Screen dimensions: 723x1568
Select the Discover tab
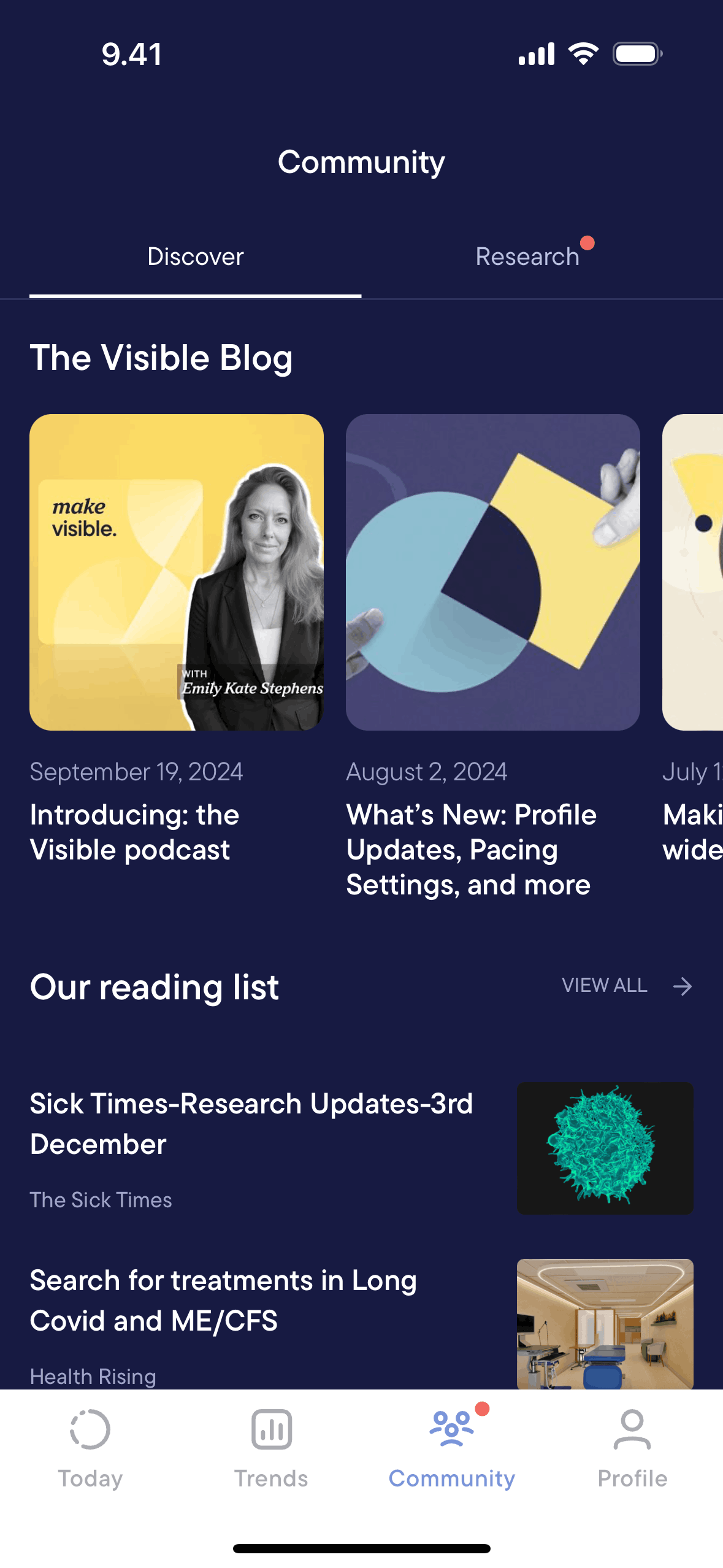tap(195, 256)
